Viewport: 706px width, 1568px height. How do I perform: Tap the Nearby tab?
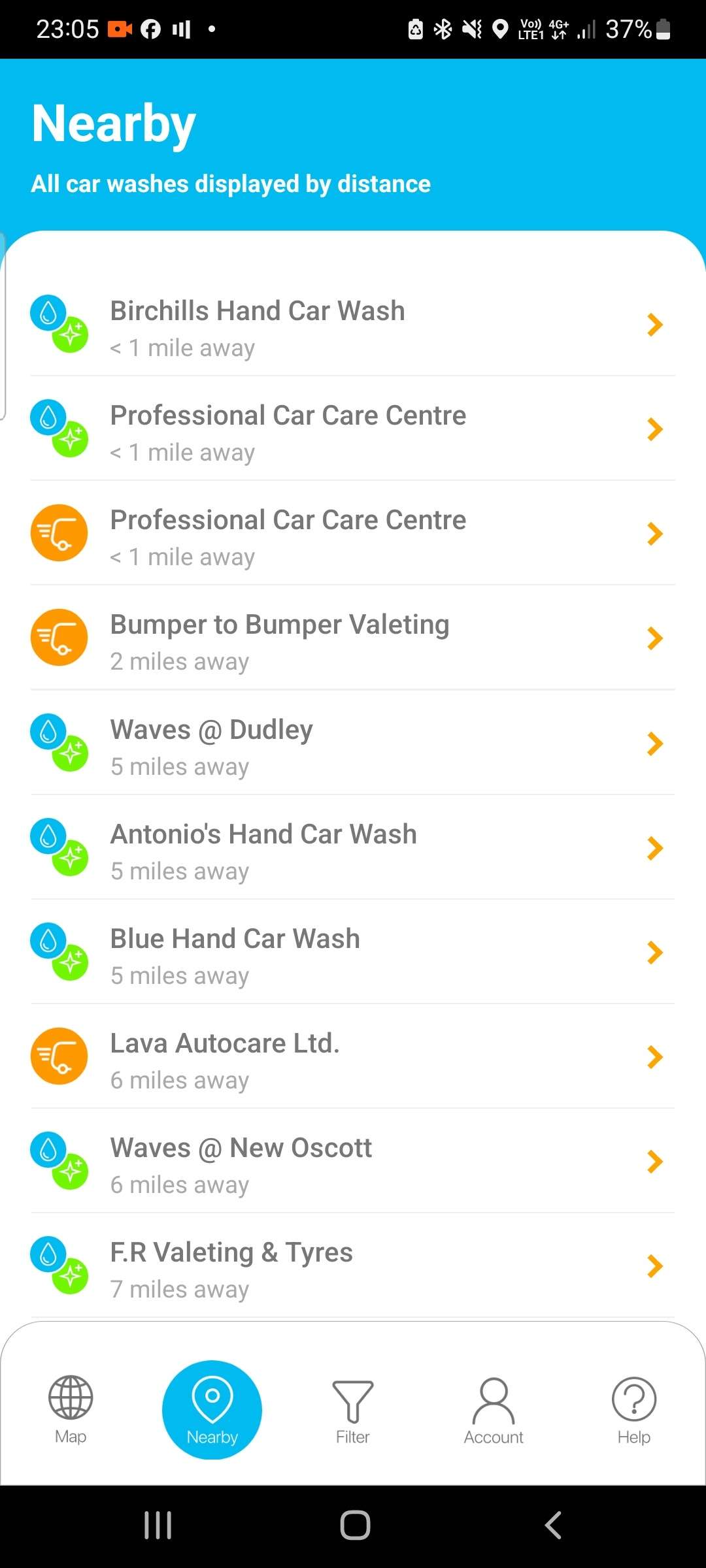click(212, 1410)
